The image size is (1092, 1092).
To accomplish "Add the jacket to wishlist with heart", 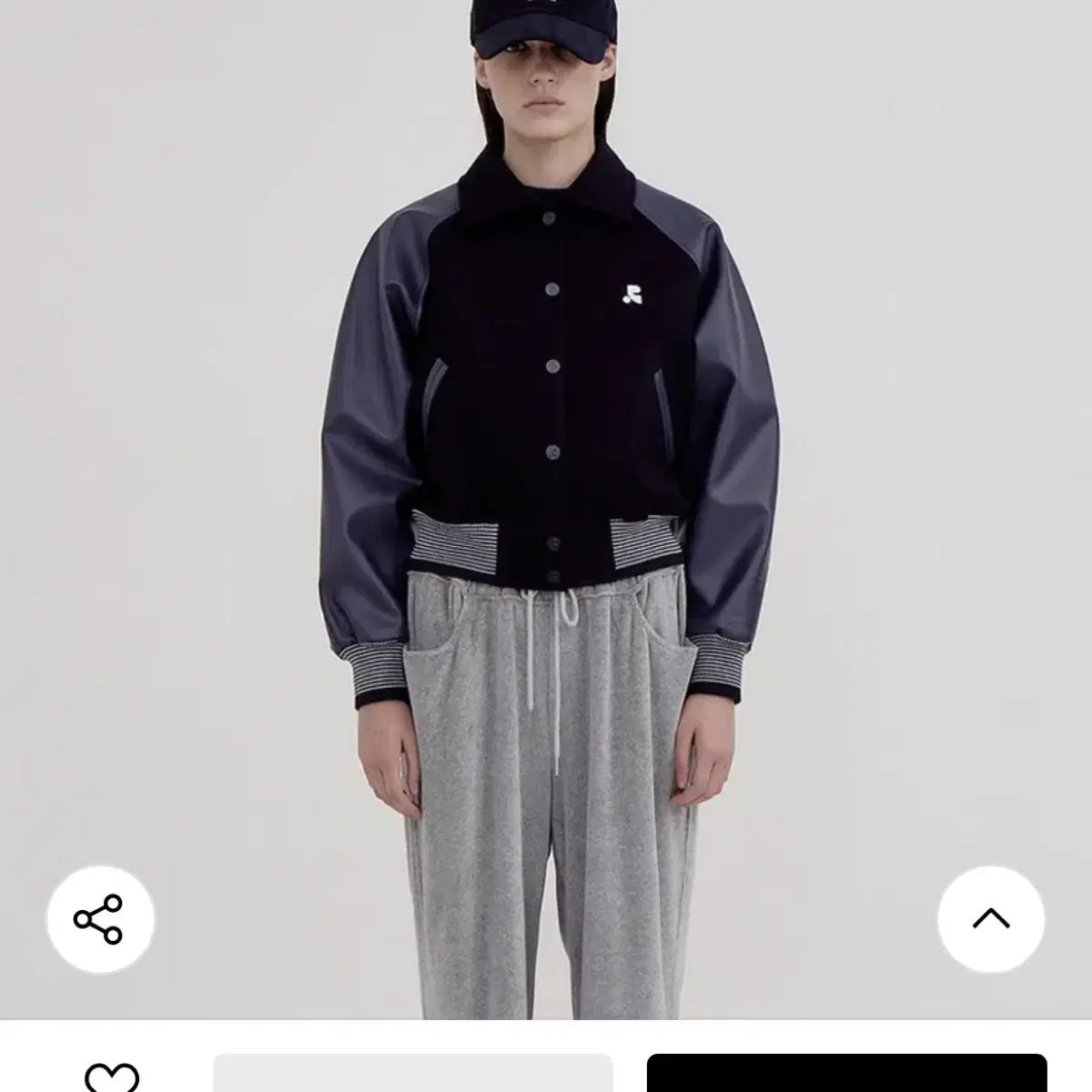I will pyautogui.click(x=111, y=1077).
